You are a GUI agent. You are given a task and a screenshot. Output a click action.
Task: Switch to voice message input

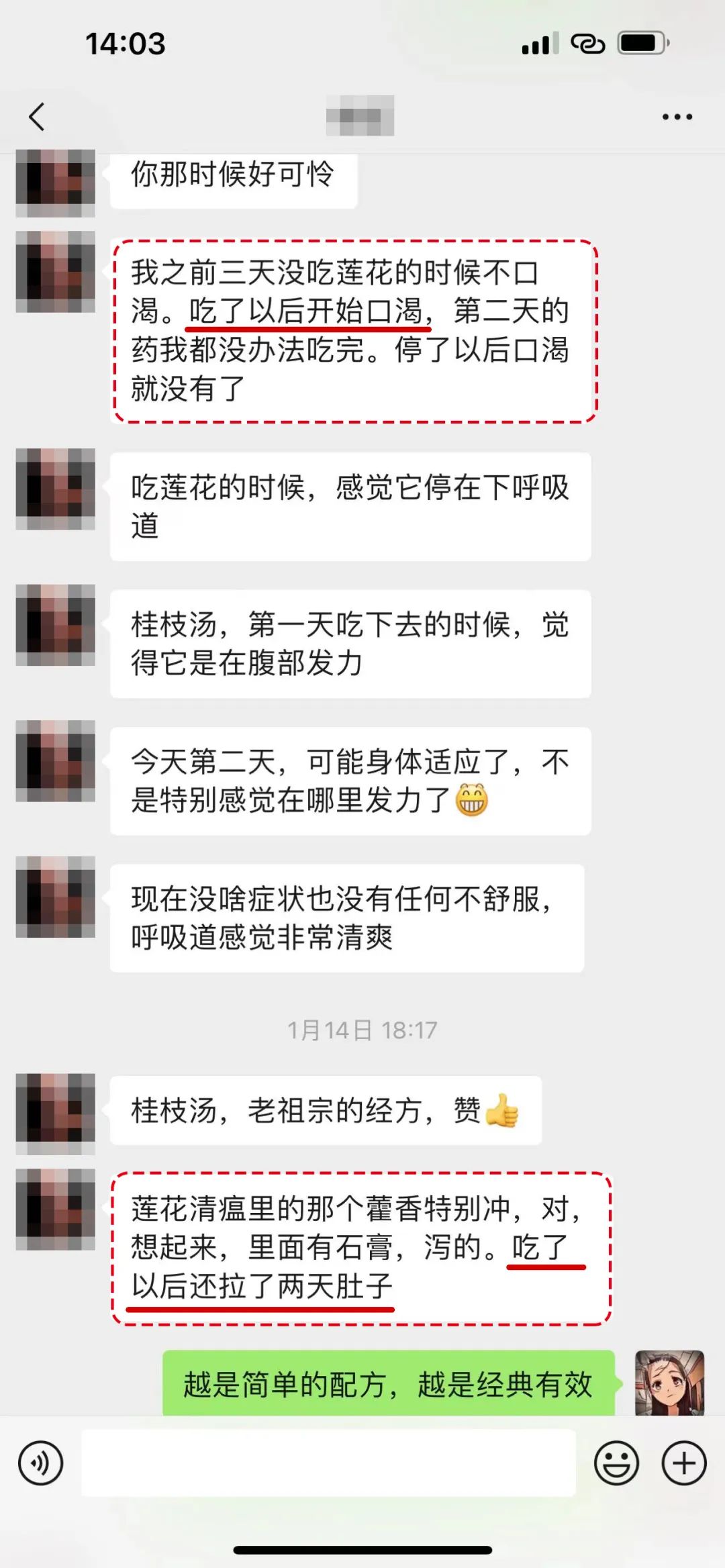click(x=41, y=1463)
